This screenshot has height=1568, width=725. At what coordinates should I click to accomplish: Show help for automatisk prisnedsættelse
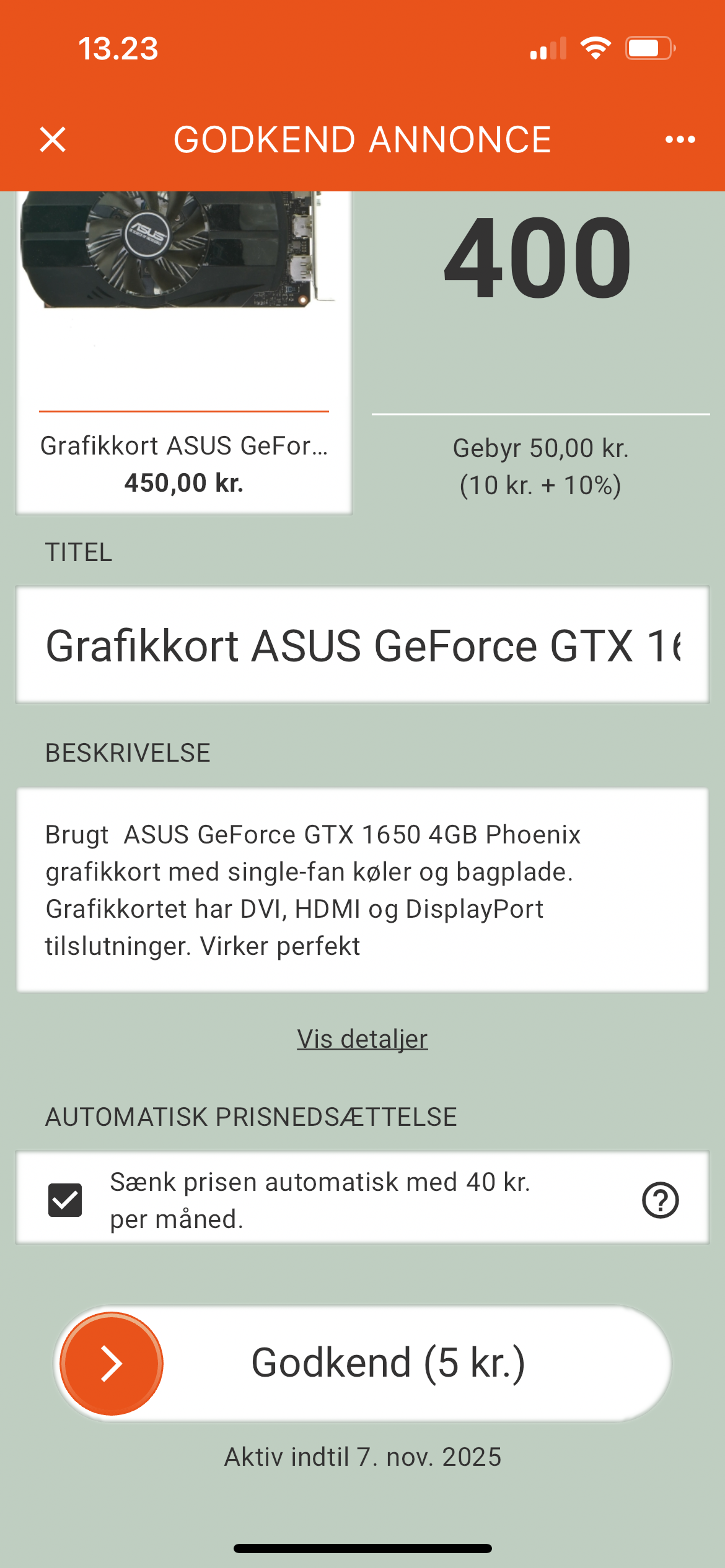pyautogui.click(x=660, y=1200)
